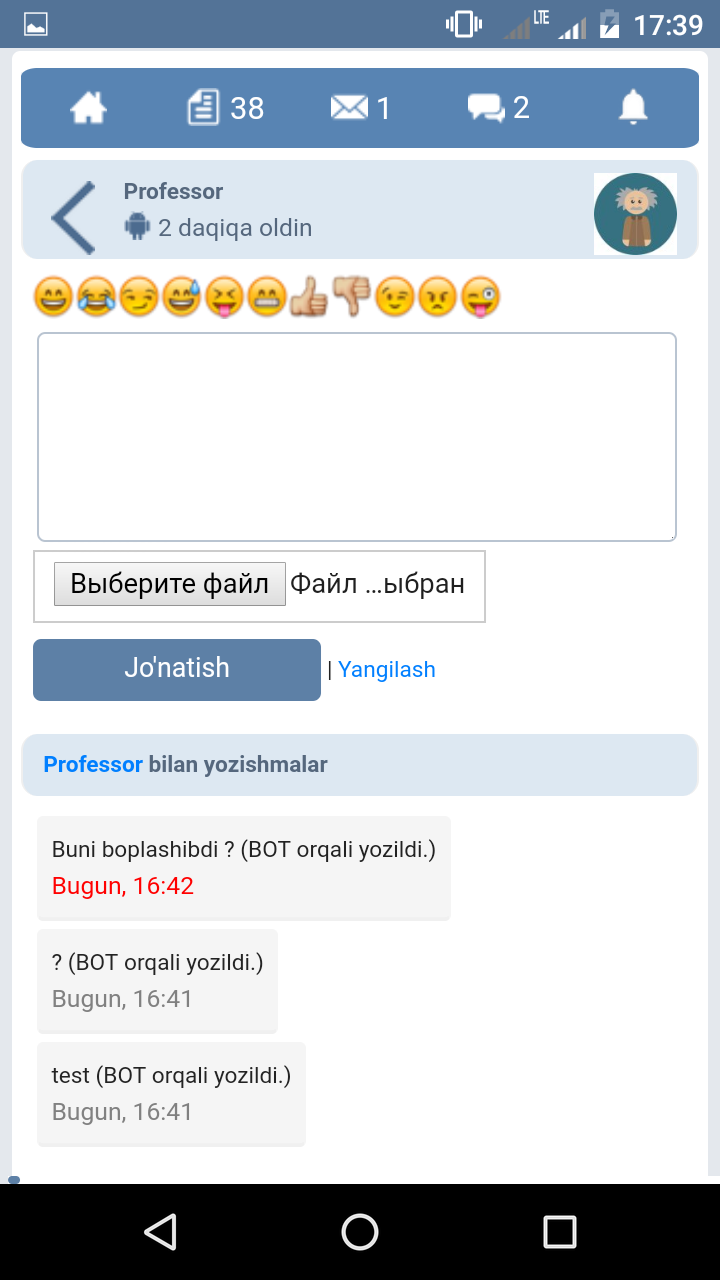This screenshot has width=720, height=1280.
Task: Open the mail inbox with 1 message
Action: 360,107
